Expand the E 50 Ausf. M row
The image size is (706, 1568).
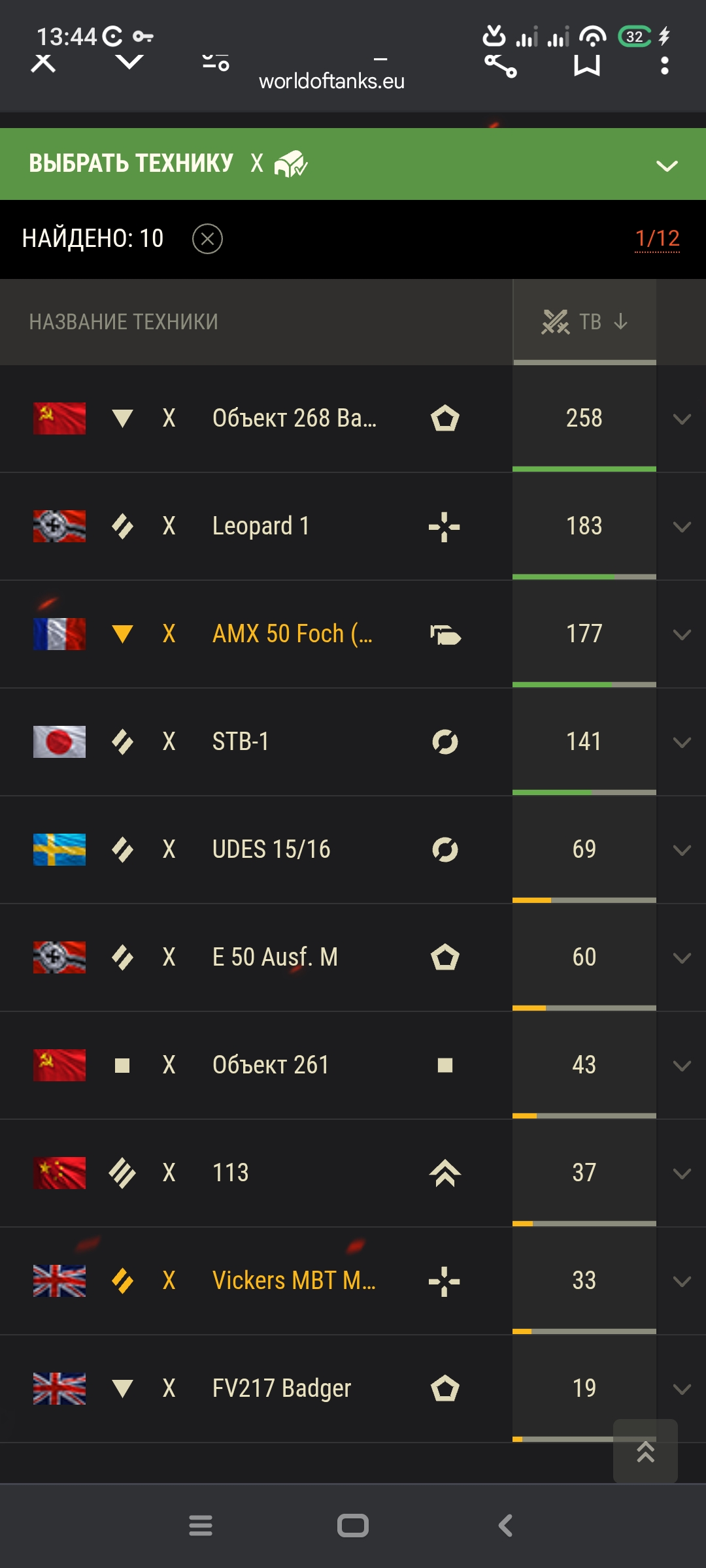[682, 958]
